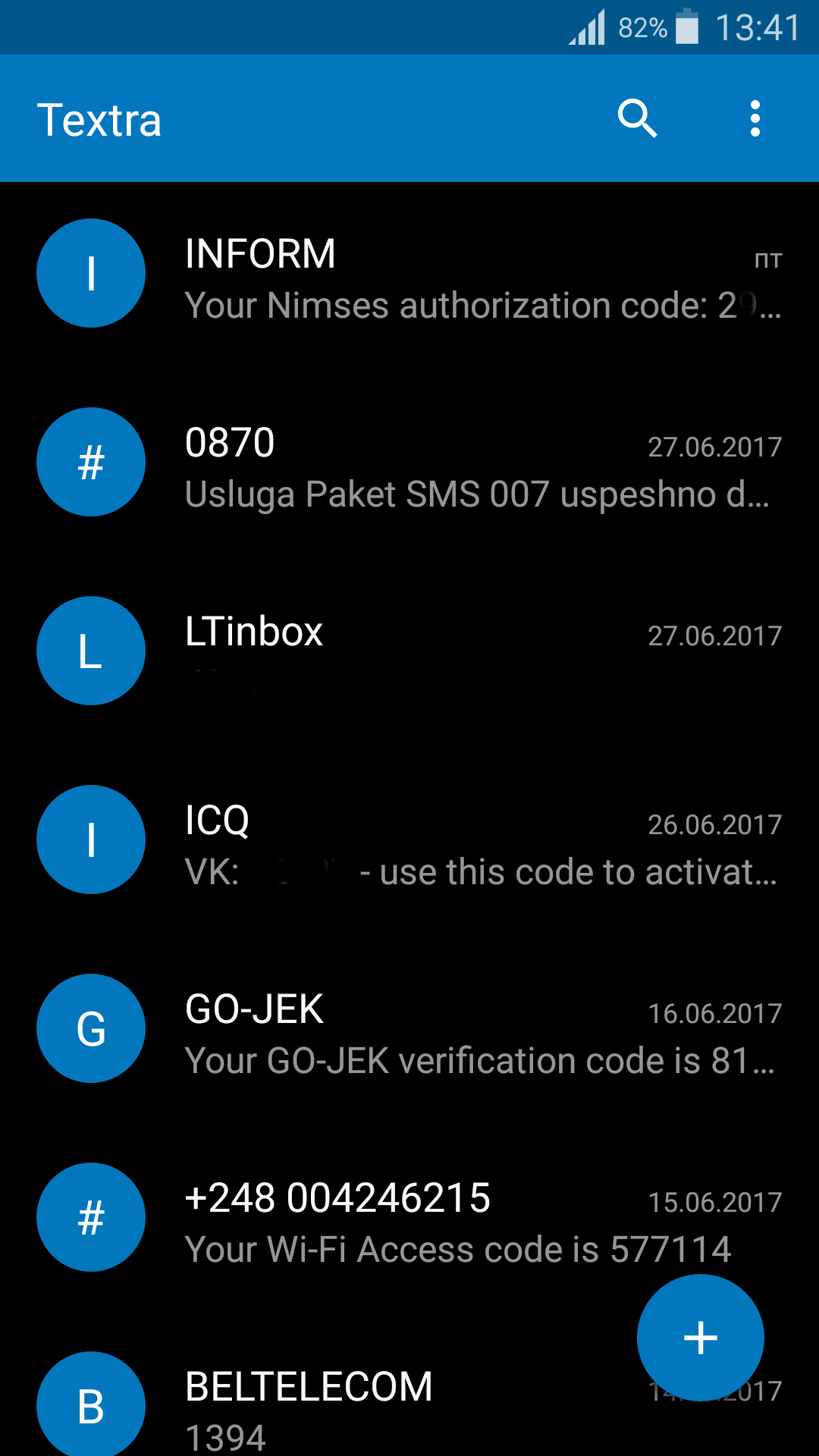
Task: Open the thread from +248 004246215
Action: tap(409, 1217)
